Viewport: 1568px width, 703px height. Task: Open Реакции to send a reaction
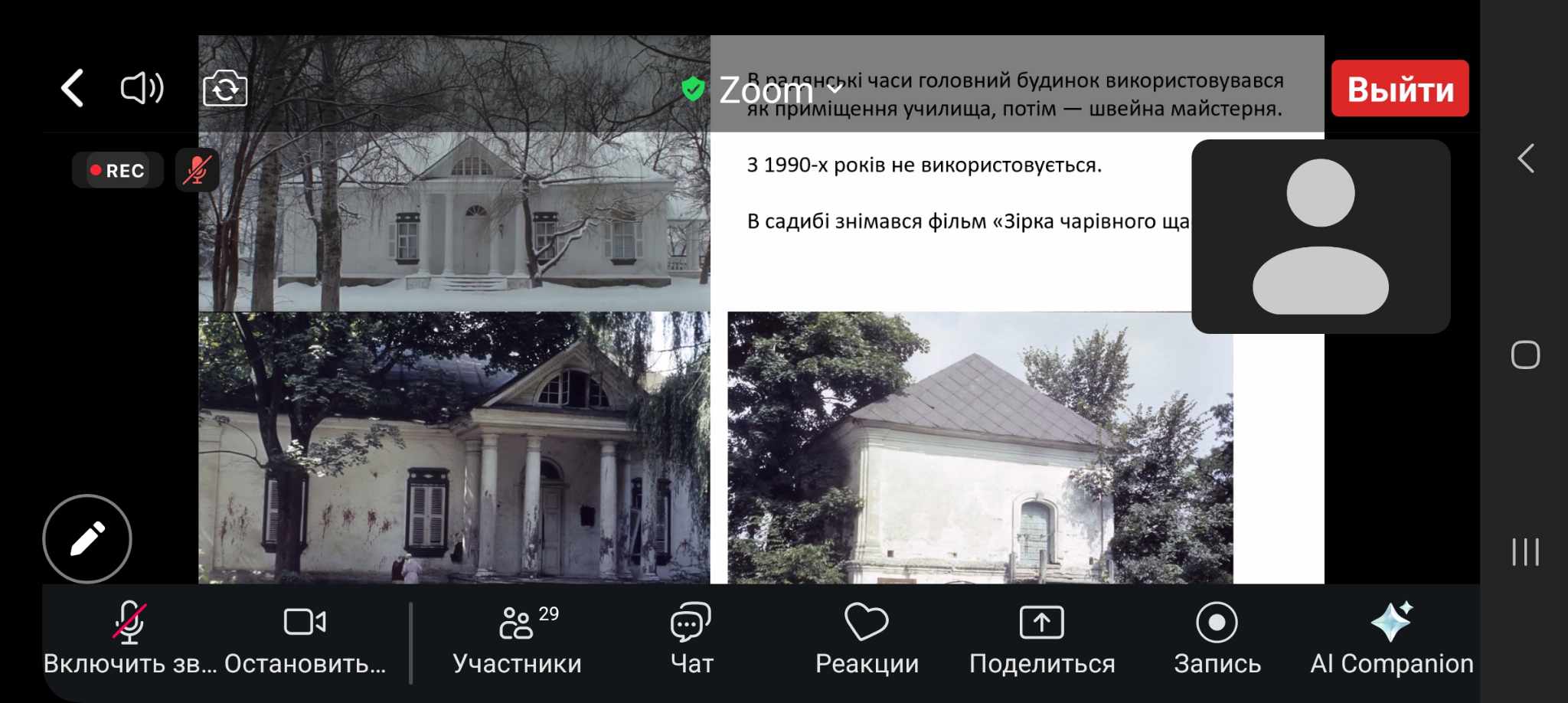[867, 639]
